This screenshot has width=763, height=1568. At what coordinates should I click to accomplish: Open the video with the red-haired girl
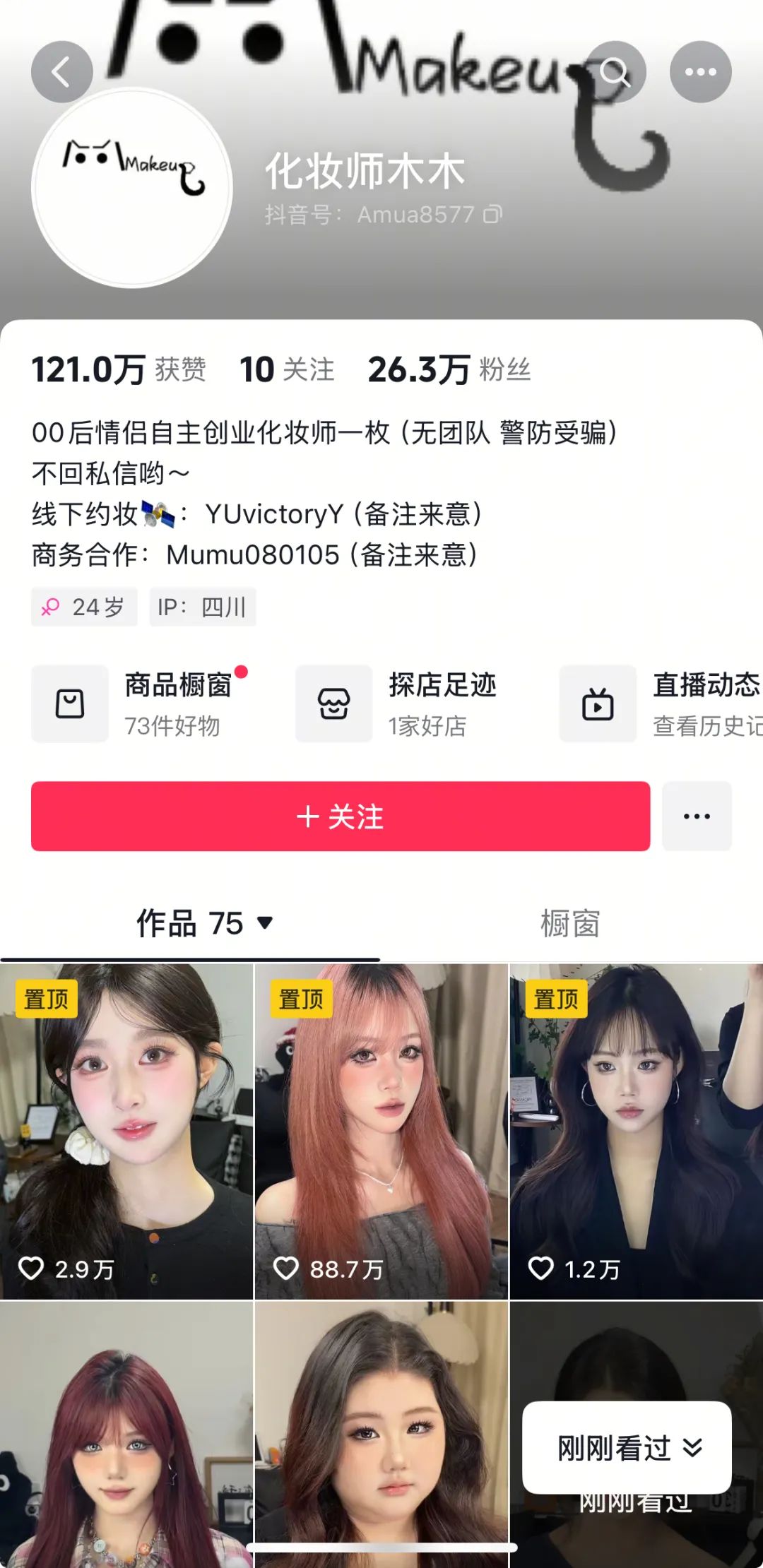[x=126, y=1434]
